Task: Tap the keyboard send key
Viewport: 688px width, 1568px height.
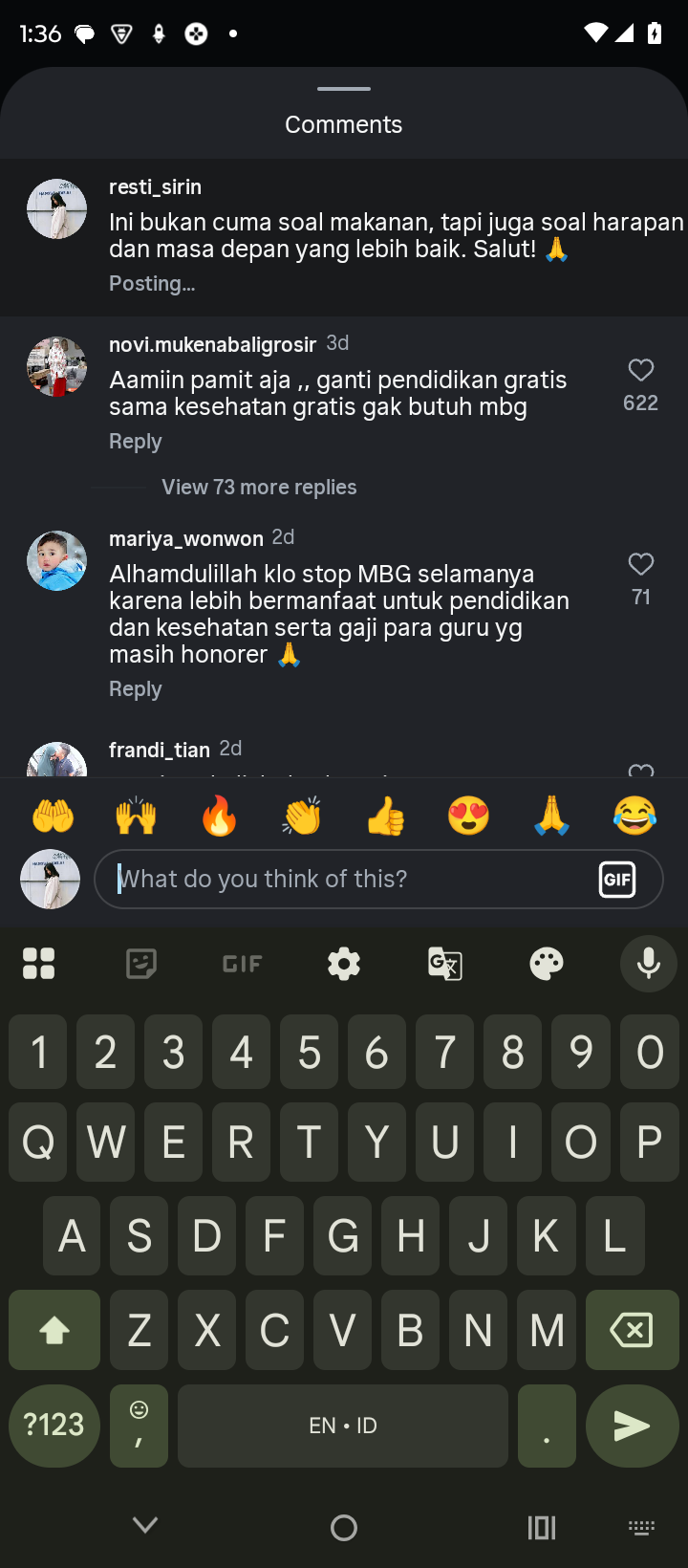Action: point(632,1426)
